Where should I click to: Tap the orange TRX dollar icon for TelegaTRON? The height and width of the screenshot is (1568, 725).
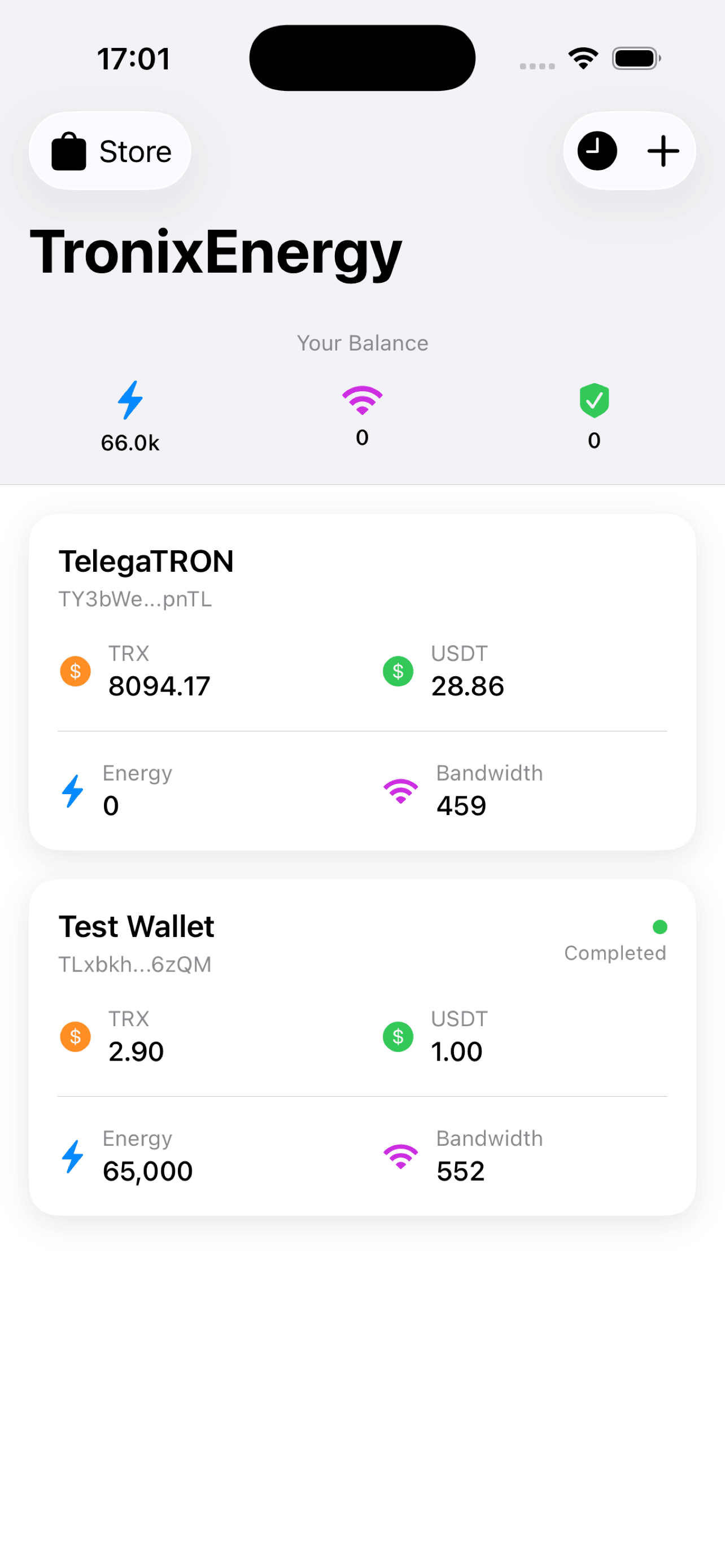(75, 671)
